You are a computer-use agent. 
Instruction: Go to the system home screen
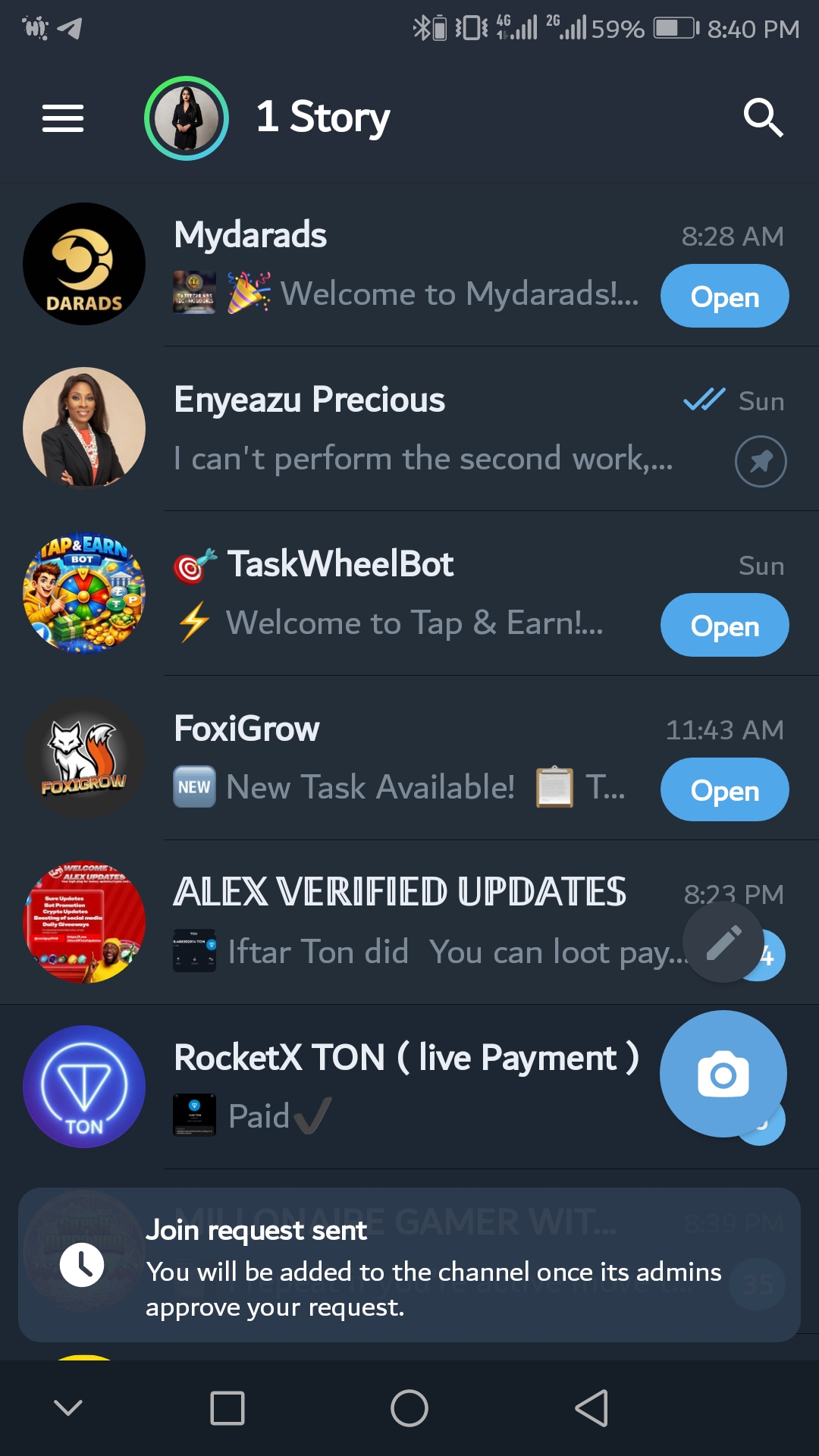(x=409, y=1408)
